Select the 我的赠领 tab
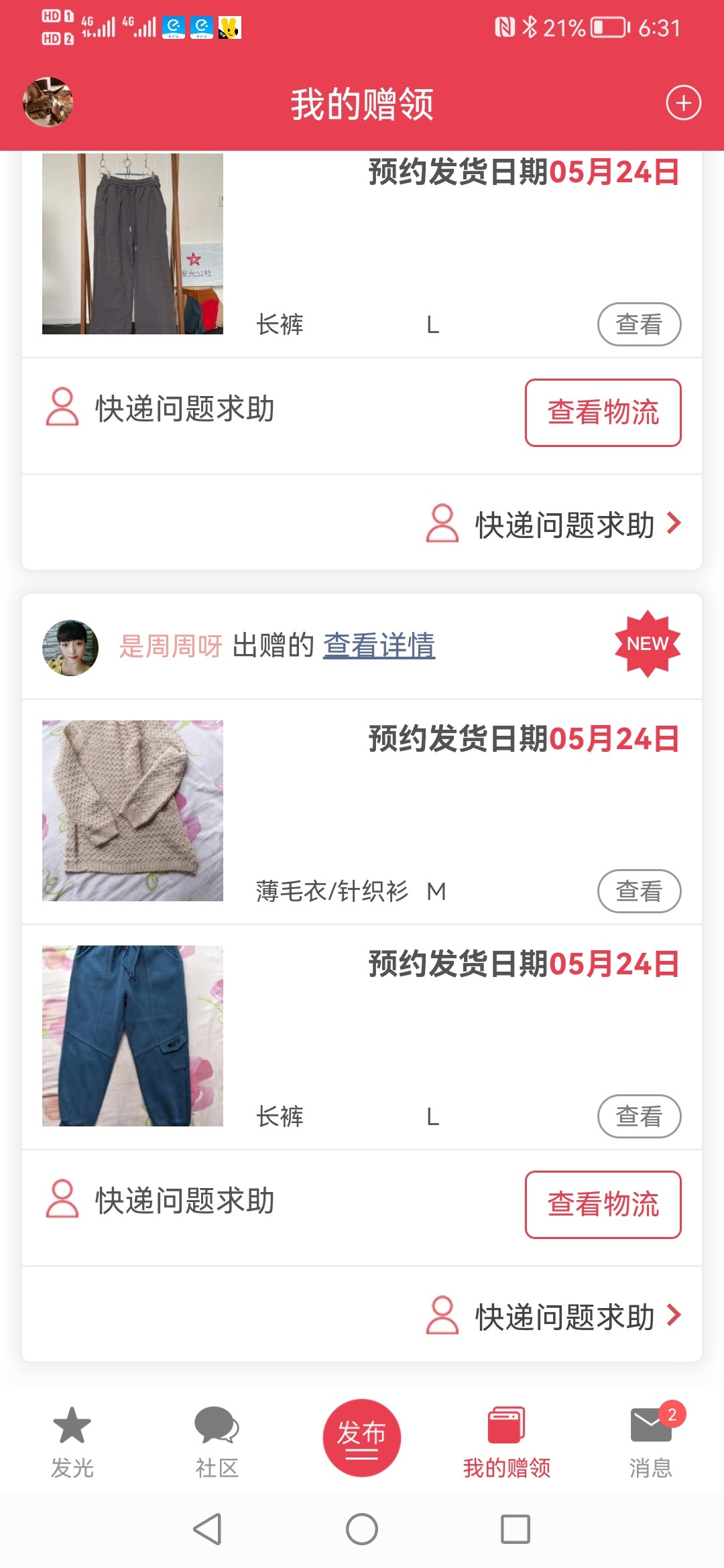This screenshot has width=724, height=1568. coord(507,1441)
